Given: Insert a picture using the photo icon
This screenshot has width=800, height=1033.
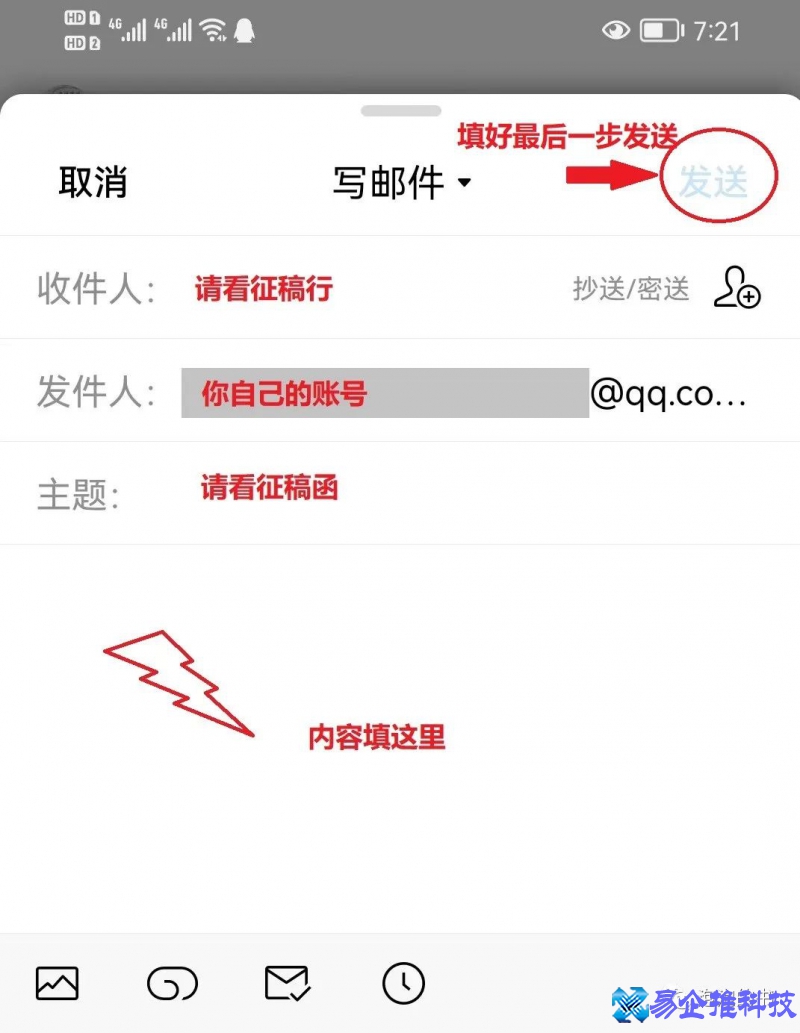Looking at the screenshot, I should pos(57,984).
